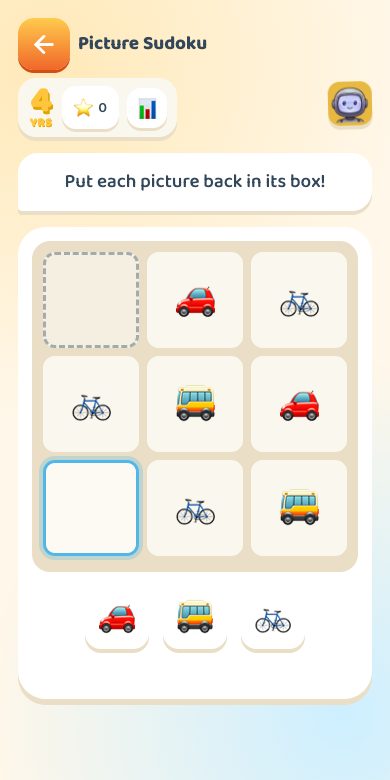Select the dashed empty box in top row
This screenshot has width=390, height=780.
(x=91, y=299)
